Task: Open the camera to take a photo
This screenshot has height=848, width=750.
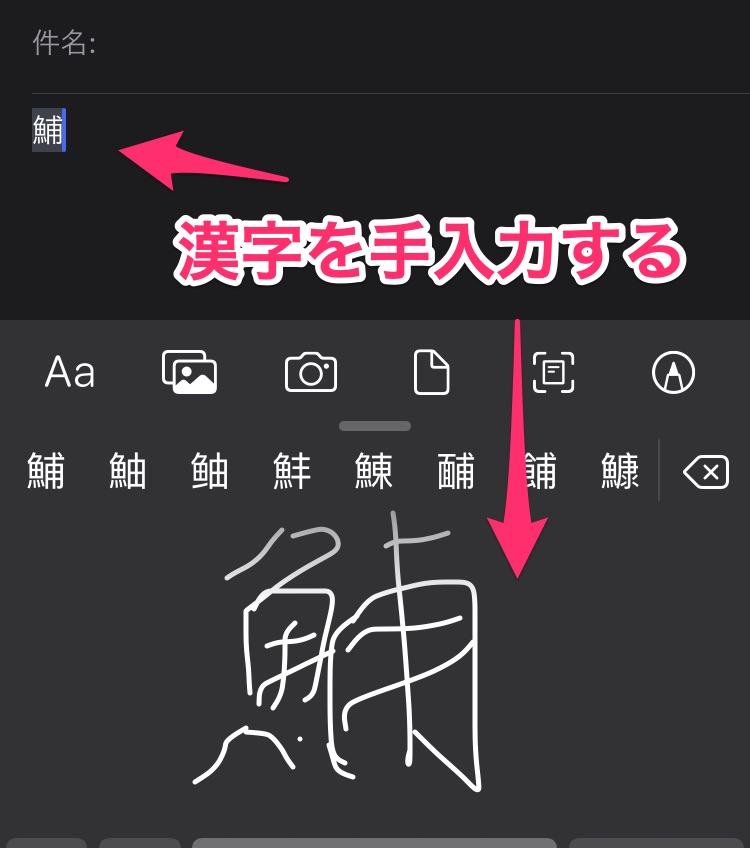Action: tap(311, 373)
